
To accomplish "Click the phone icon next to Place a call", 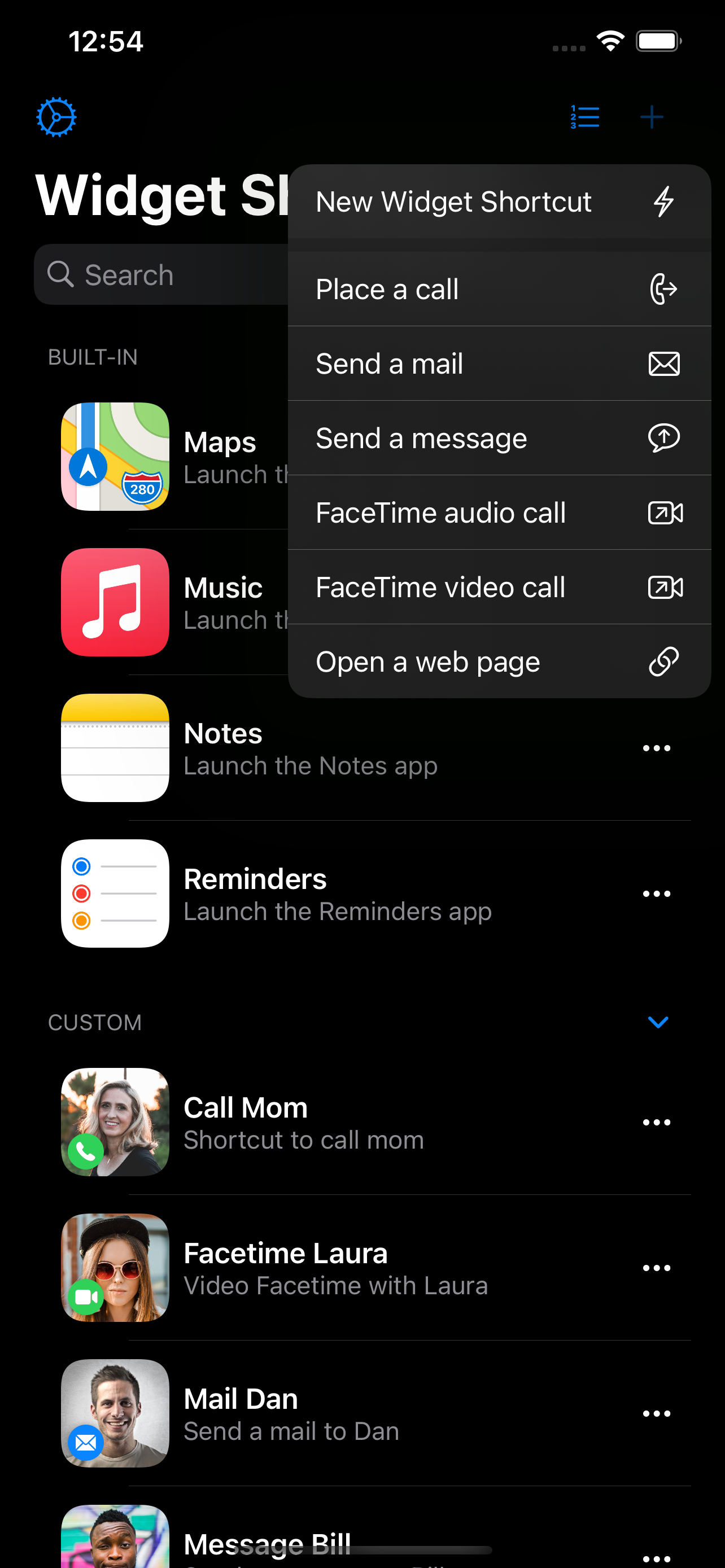I will [663, 289].
